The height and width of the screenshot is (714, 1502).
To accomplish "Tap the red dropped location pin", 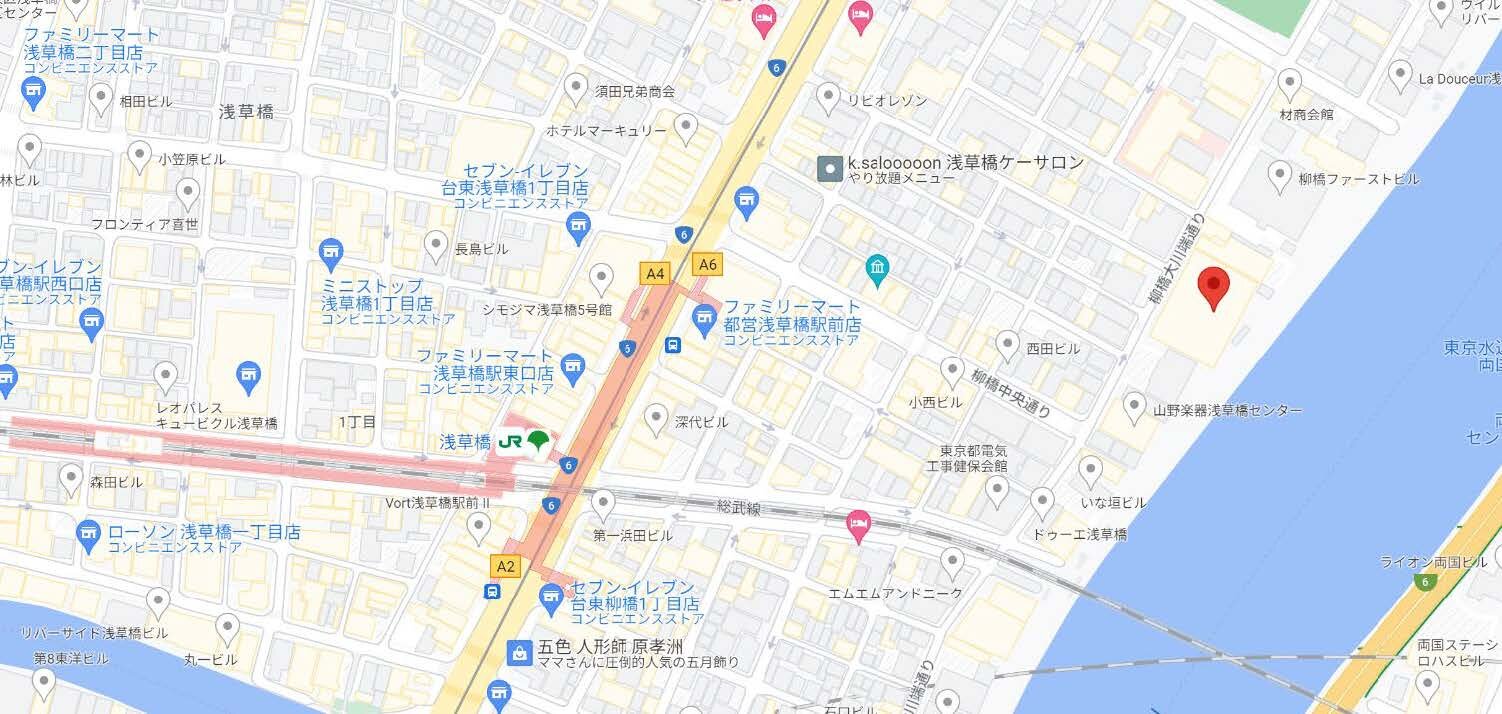I will [x=1213, y=287].
